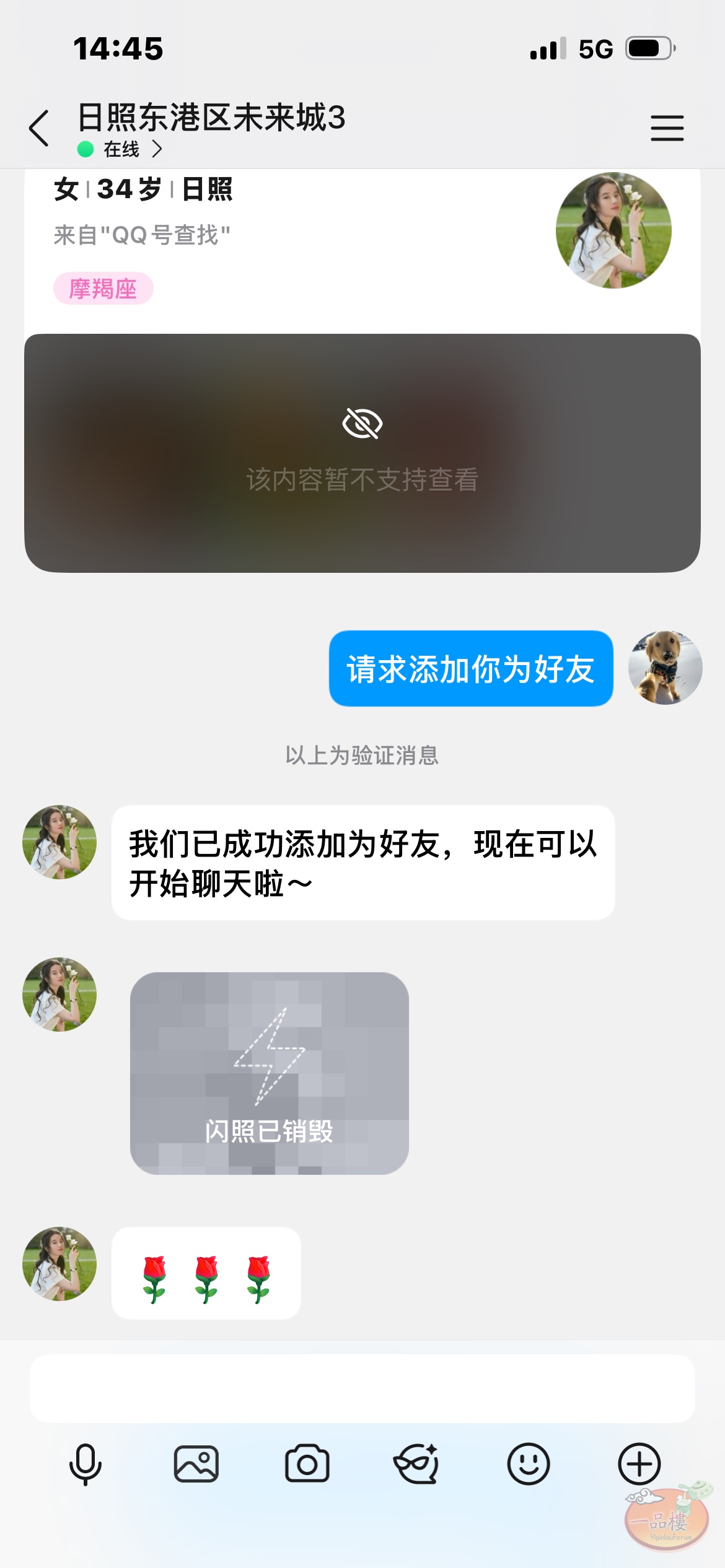The image size is (725, 1568).
Task: Open the online status details
Action: pos(122,149)
